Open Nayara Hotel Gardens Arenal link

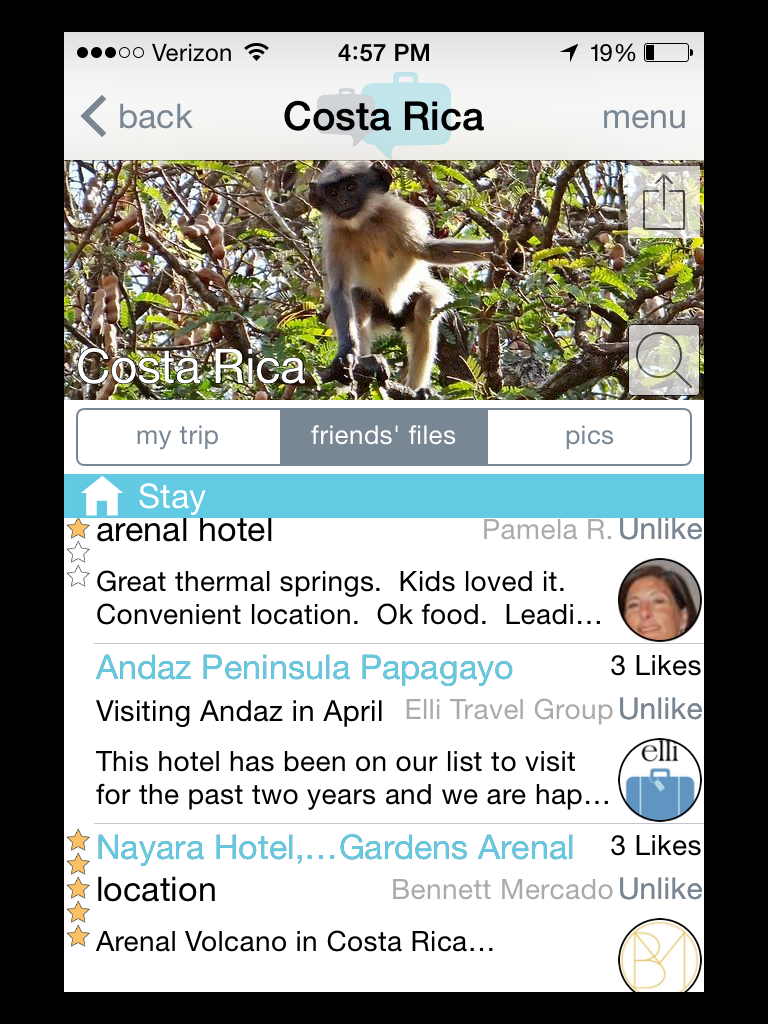click(334, 848)
